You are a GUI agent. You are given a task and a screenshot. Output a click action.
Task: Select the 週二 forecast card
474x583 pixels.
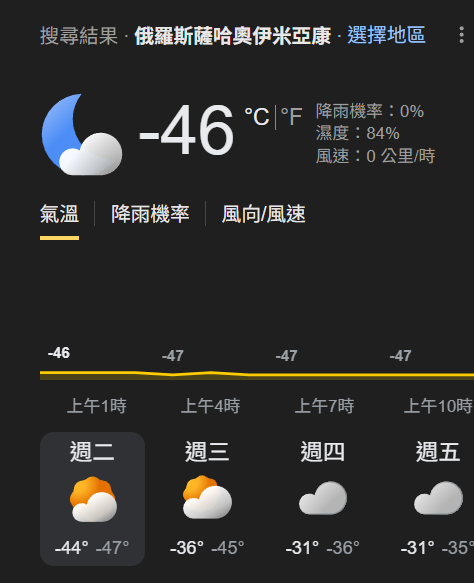tap(92, 499)
